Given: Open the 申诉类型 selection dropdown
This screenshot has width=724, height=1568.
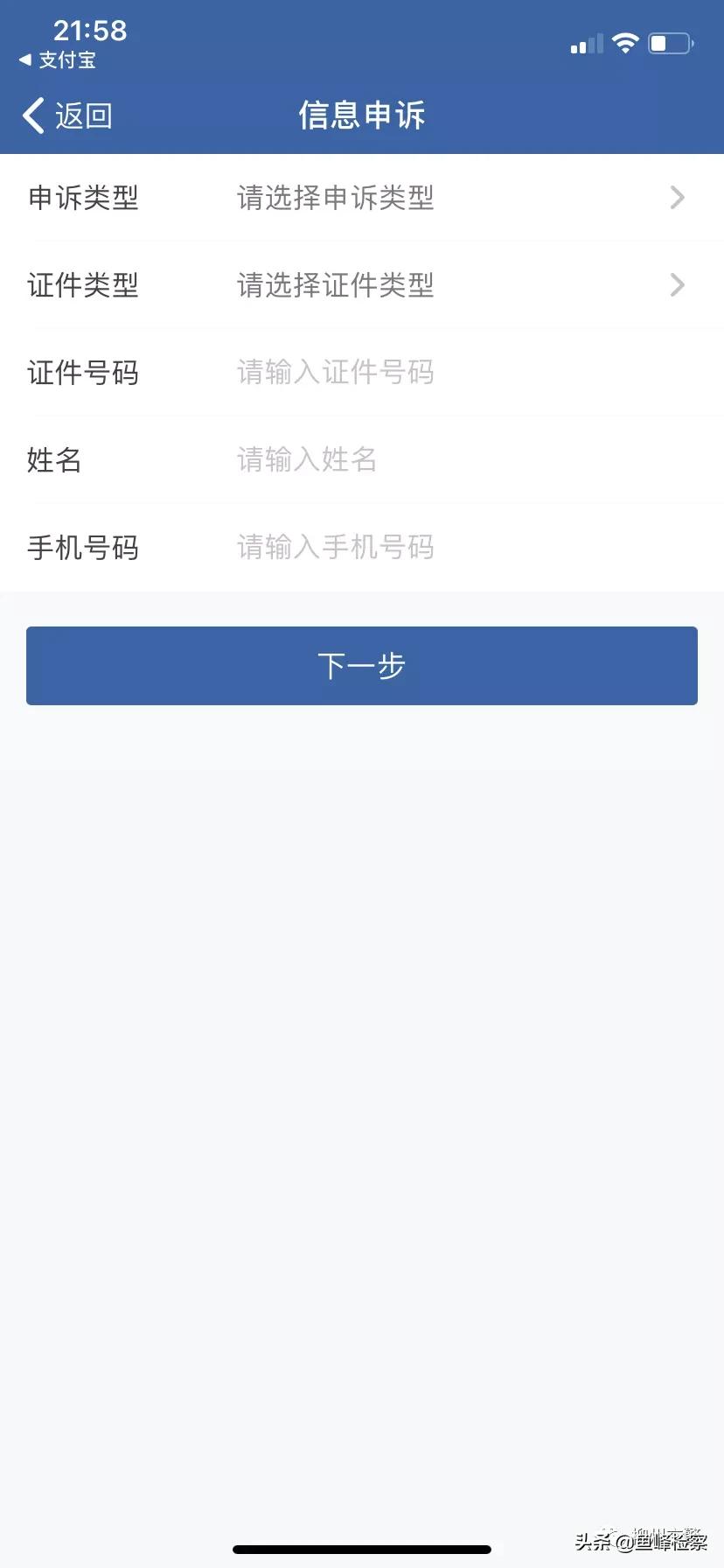Looking at the screenshot, I should [x=362, y=198].
